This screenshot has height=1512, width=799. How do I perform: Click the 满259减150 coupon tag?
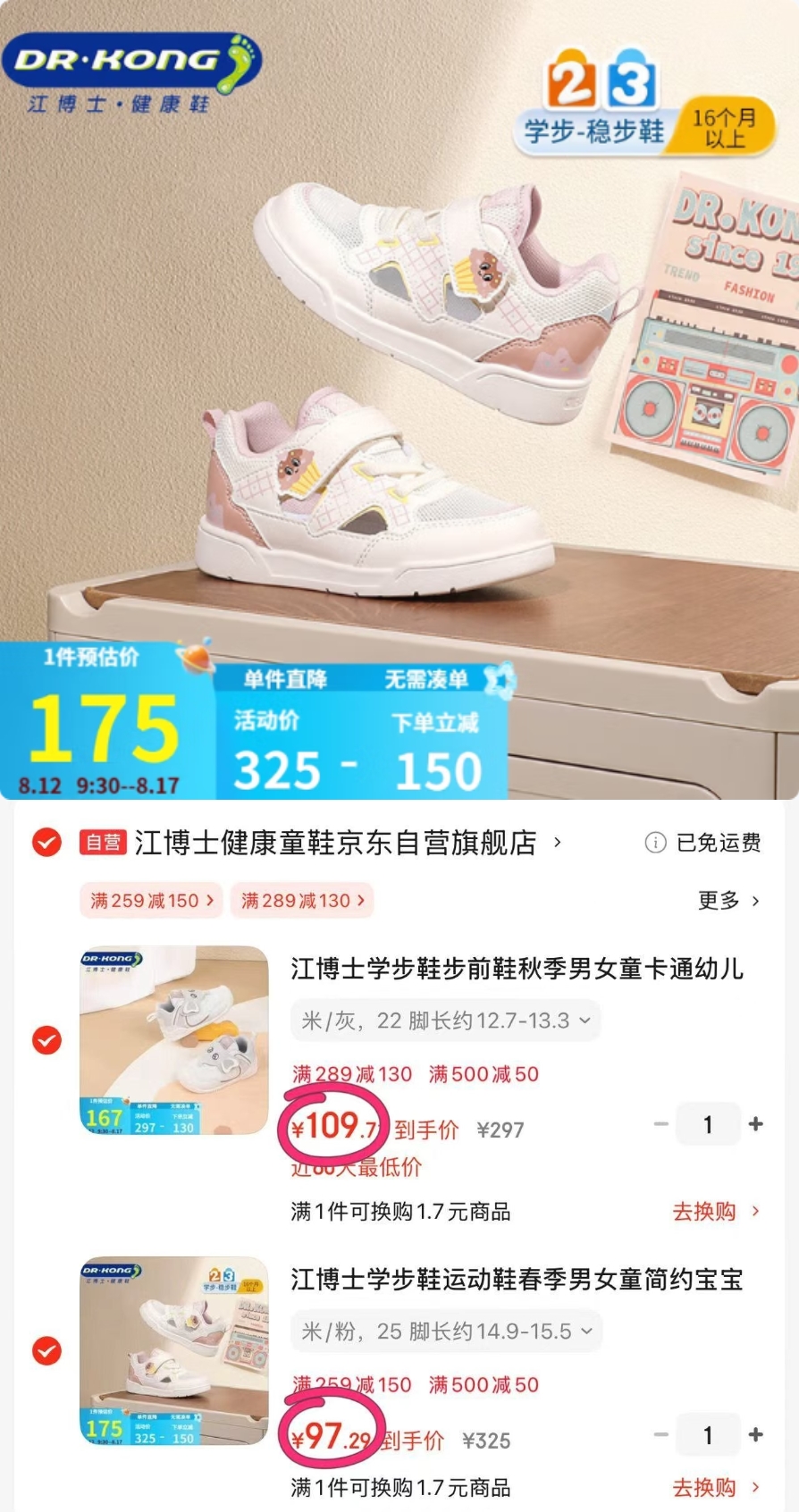tap(149, 901)
